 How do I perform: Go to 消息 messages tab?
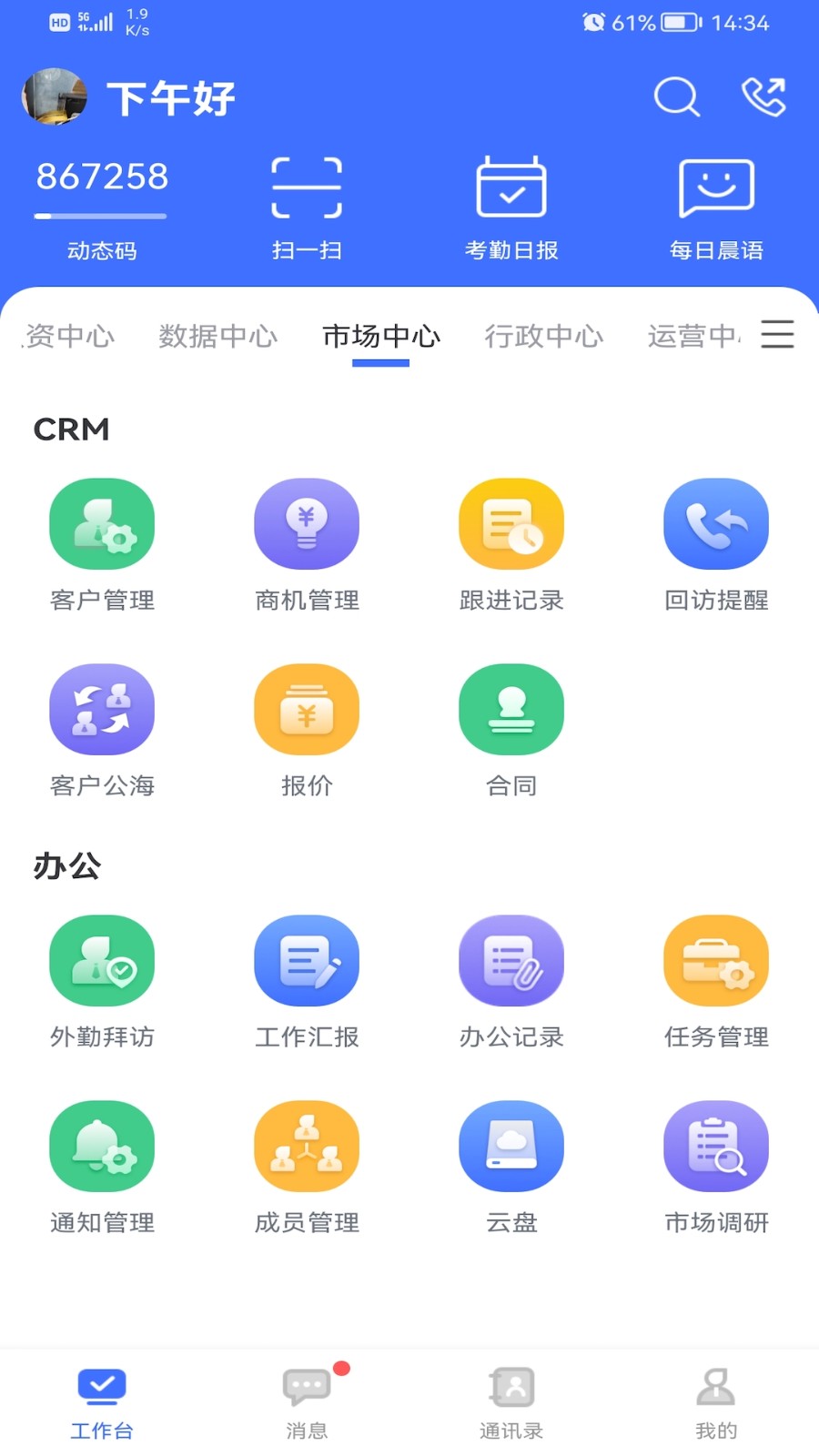click(307, 1403)
